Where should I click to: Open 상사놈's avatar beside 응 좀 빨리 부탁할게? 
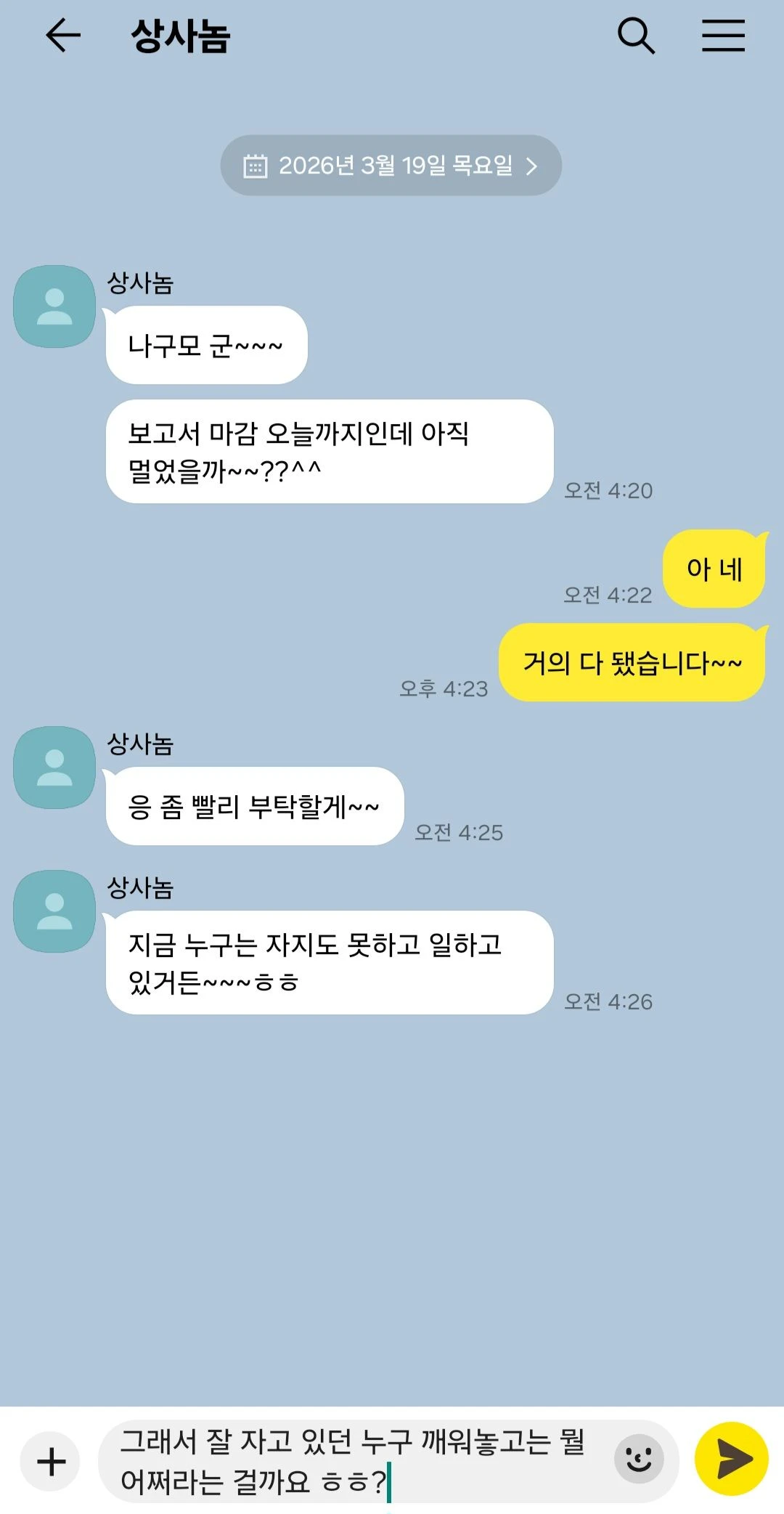54,768
